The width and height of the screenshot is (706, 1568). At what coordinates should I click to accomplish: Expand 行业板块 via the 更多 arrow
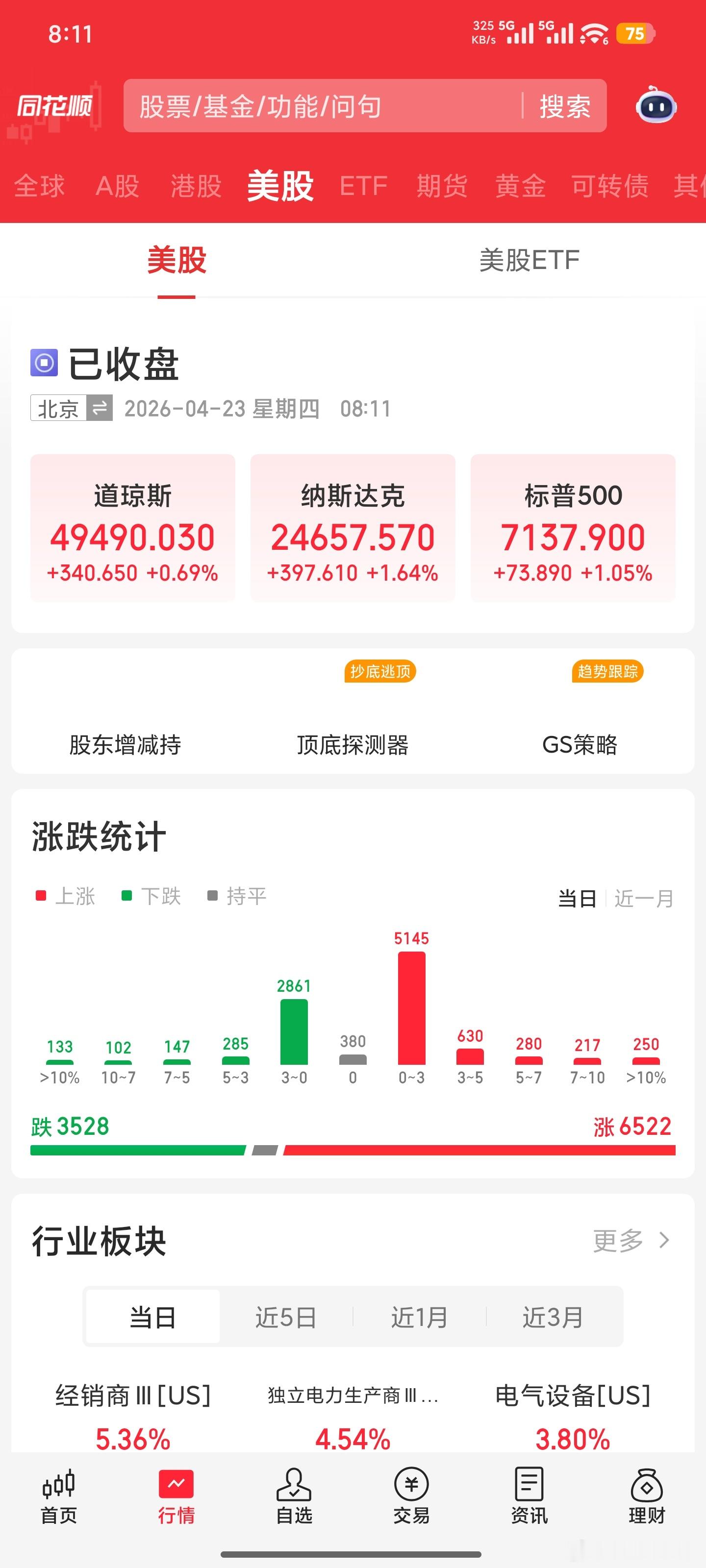(629, 1241)
